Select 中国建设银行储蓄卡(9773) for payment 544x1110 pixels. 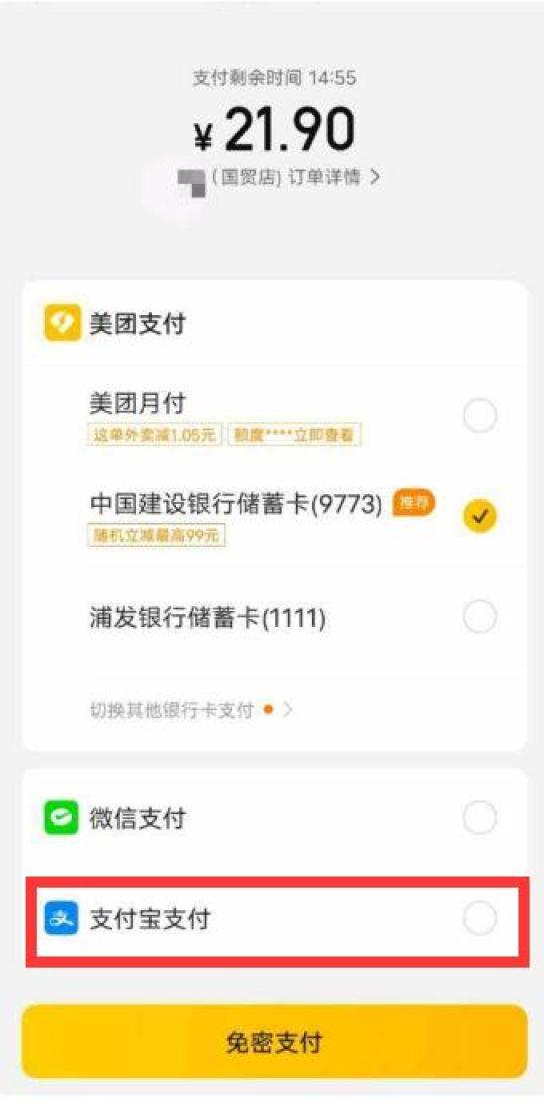click(x=274, y=517)
